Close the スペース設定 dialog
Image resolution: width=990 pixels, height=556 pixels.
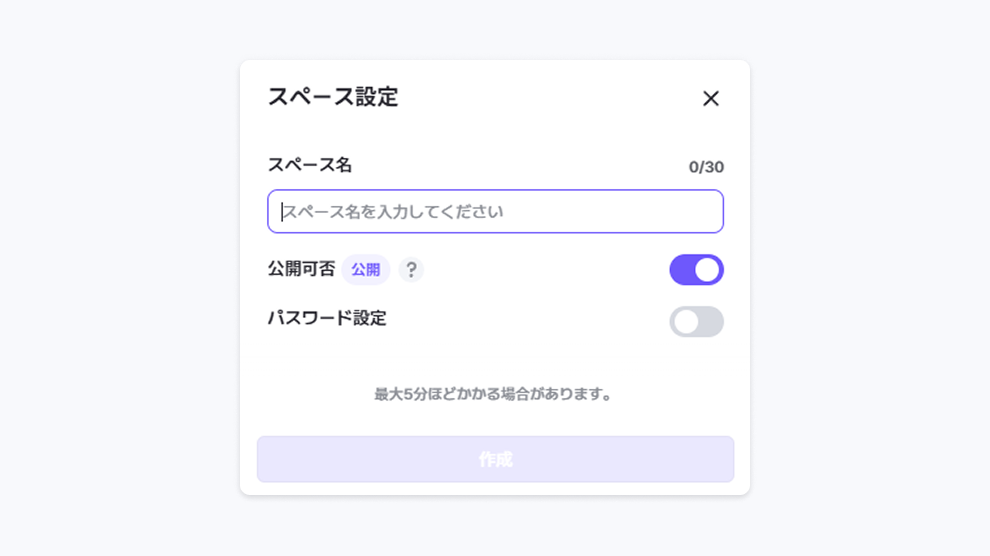[710, 98]
